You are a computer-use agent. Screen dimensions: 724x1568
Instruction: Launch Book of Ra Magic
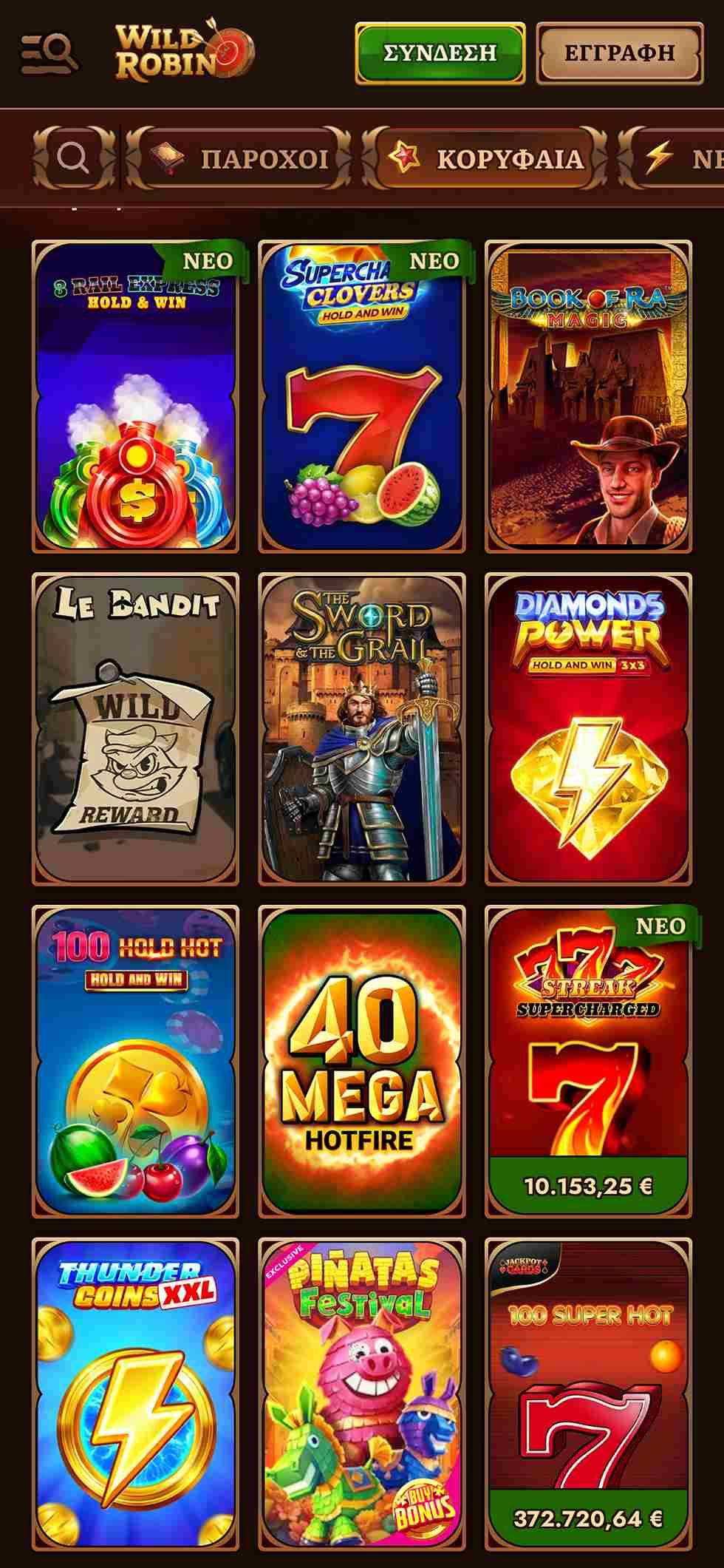588,396
